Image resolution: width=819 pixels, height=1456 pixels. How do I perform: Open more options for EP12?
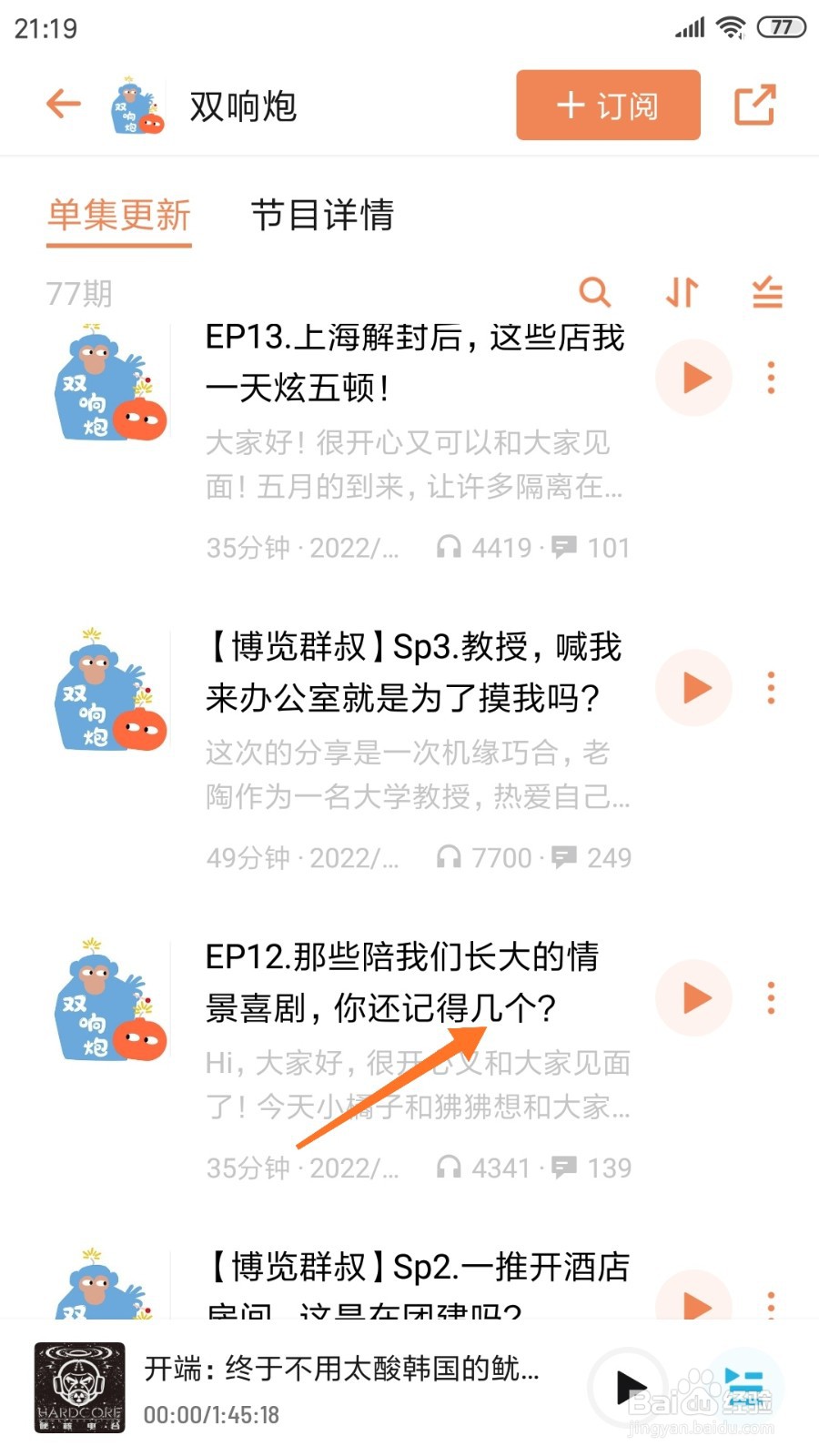pos(771,998)
